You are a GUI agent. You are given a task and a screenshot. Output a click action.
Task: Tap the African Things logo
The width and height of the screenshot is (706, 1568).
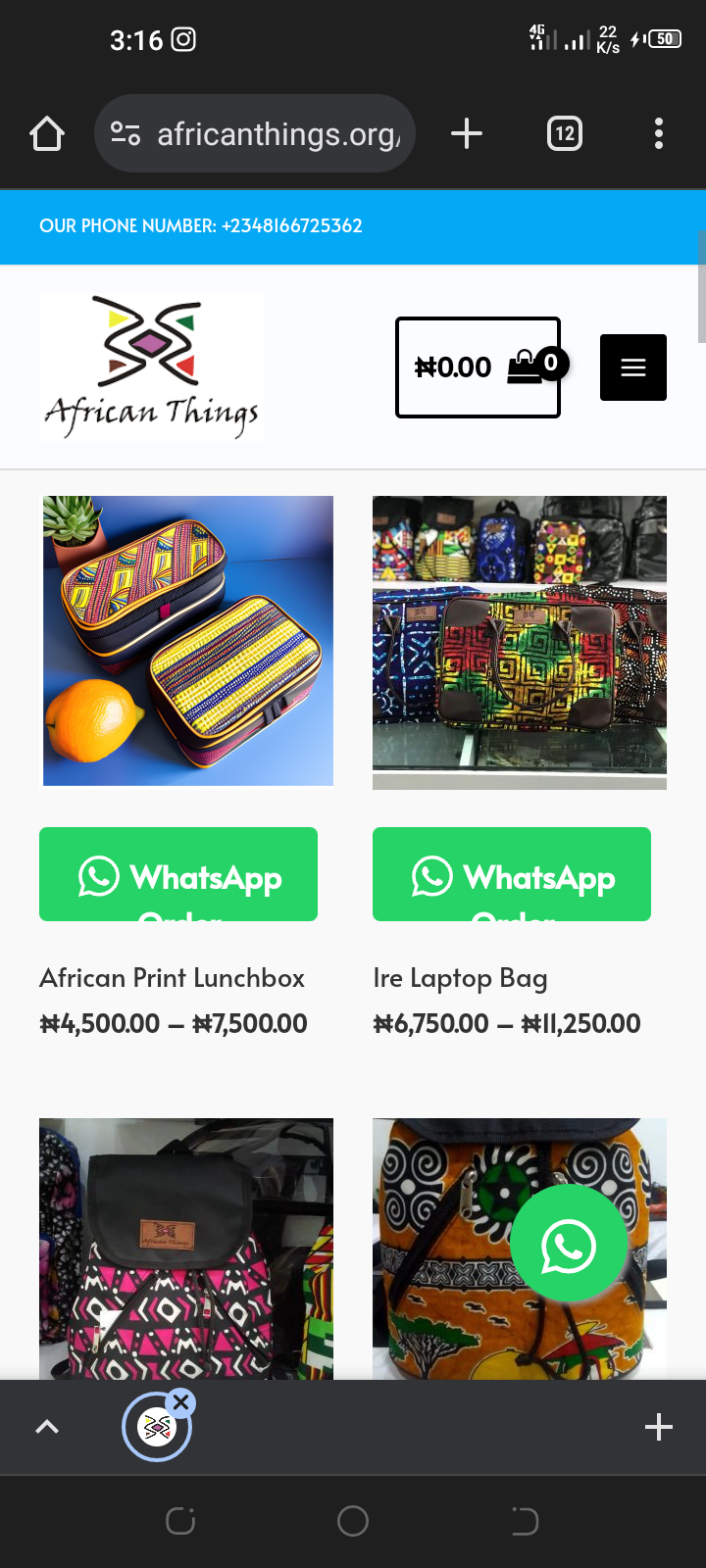[152, 367]
